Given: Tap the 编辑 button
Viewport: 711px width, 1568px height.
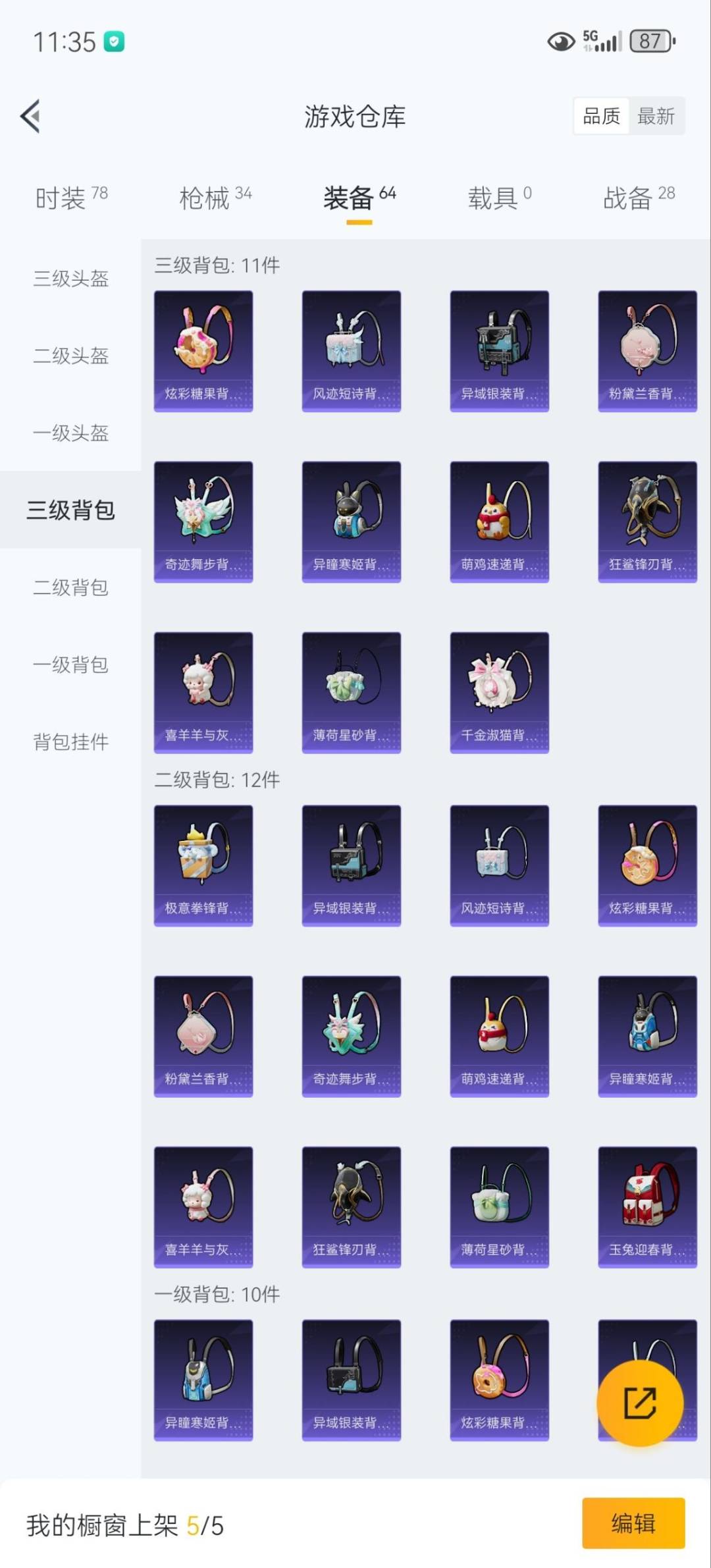Looking at the screenshot, I should click(x=633, y=1523).
